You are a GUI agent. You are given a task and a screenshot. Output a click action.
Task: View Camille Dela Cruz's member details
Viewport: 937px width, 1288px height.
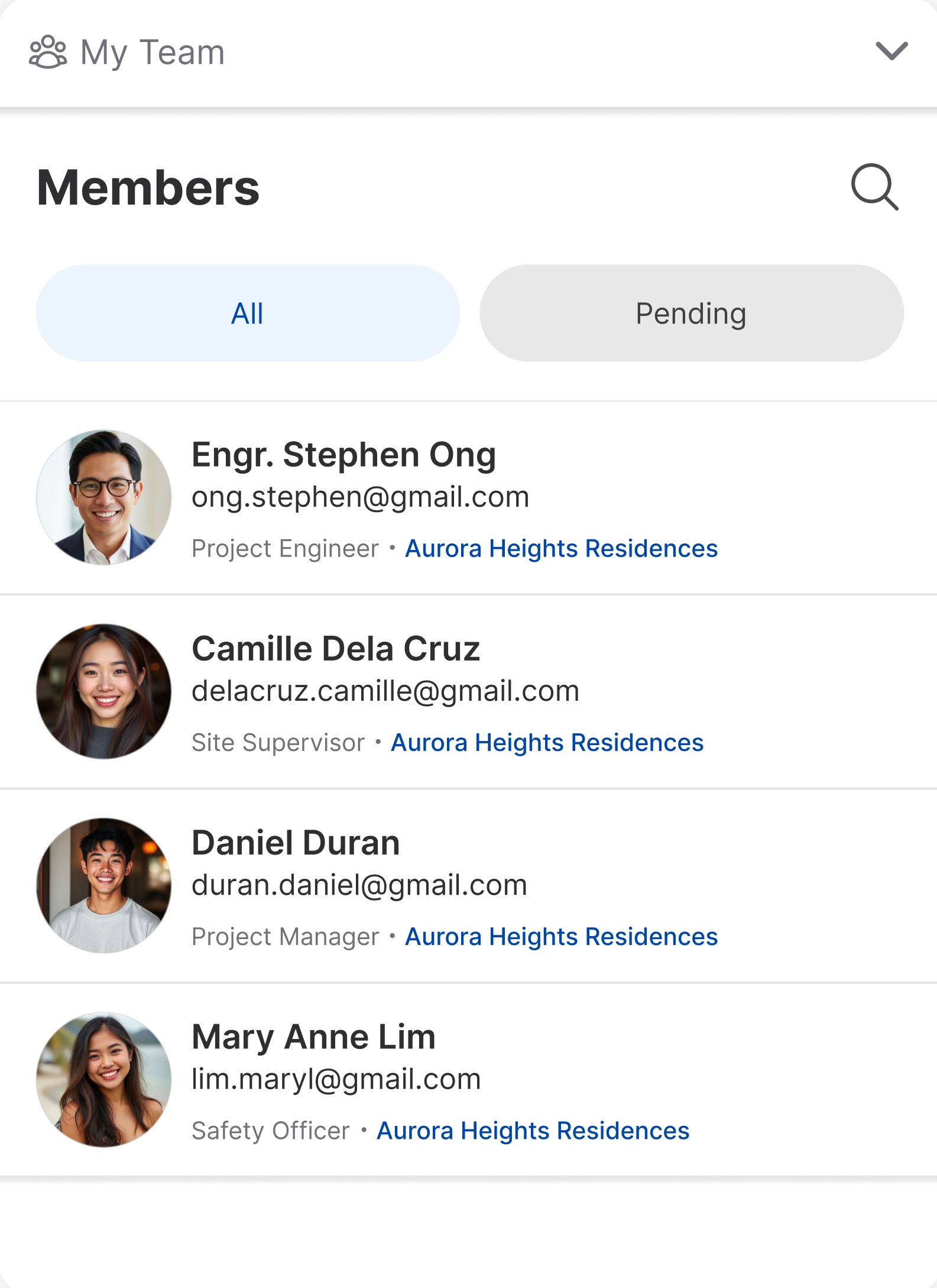point(335,649)
